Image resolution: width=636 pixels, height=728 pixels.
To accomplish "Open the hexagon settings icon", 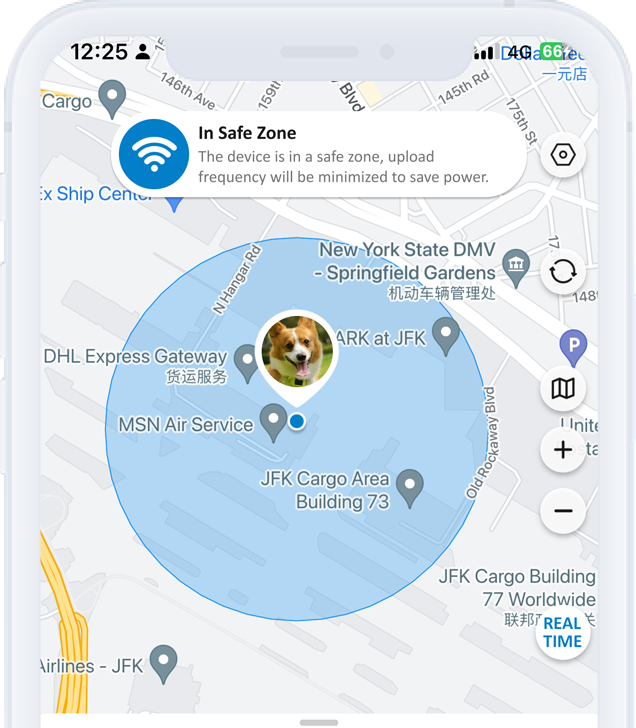I will [563, 155].
